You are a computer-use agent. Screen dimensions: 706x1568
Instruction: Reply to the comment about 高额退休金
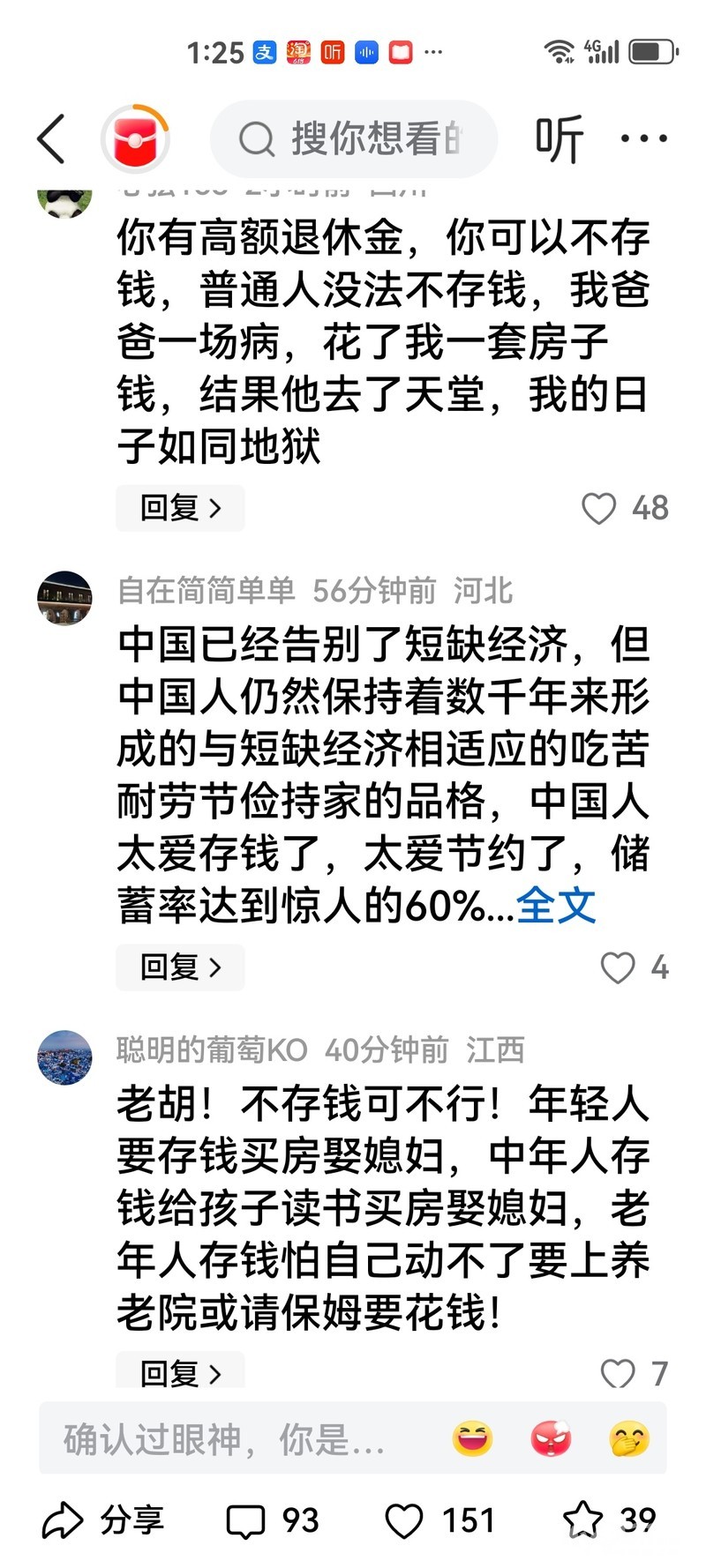[x=180, y=509]
